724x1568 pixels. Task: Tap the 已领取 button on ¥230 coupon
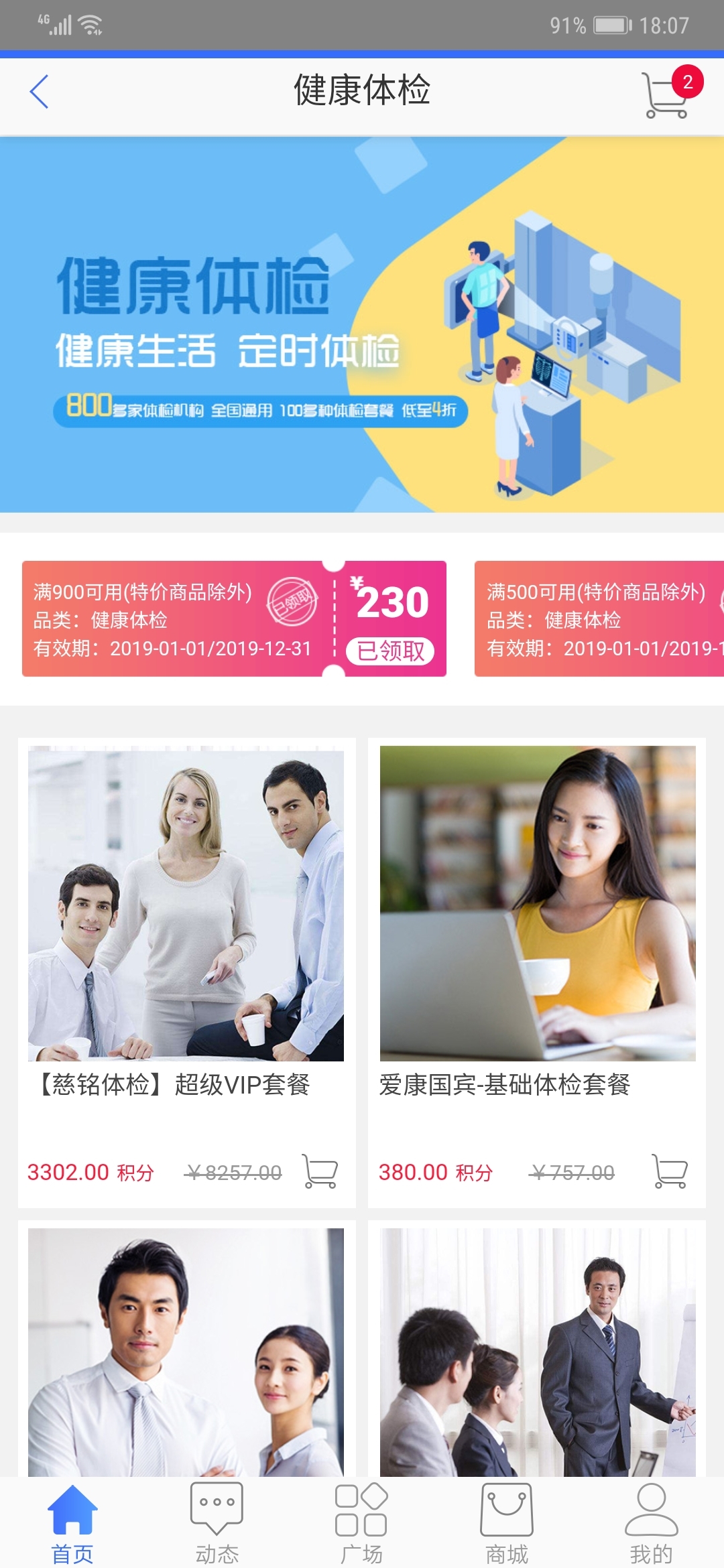(x=390, y=651)
